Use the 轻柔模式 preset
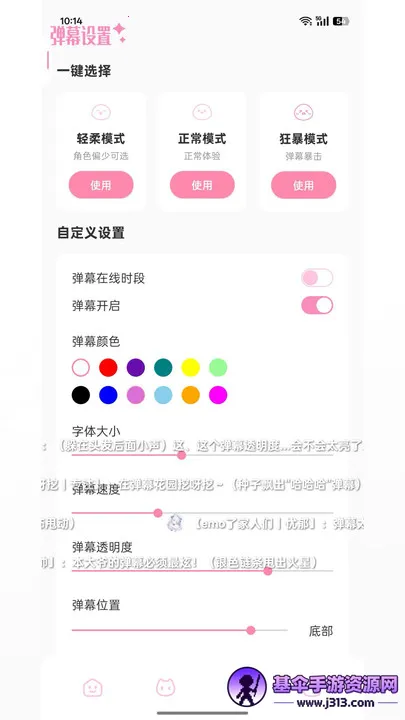 (101, 185)
